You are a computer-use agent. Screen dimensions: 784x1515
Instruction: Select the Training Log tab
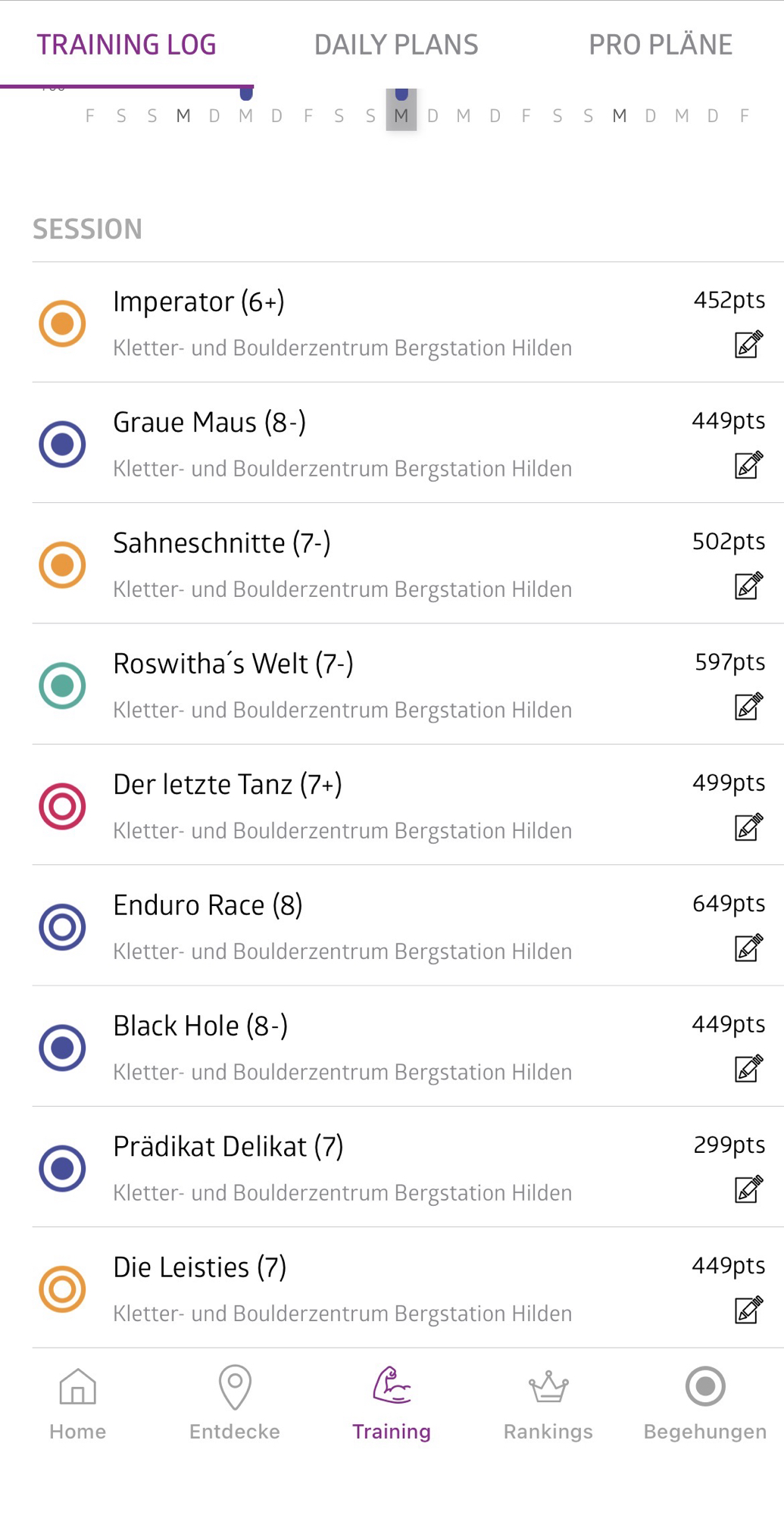tap(127, 45)
